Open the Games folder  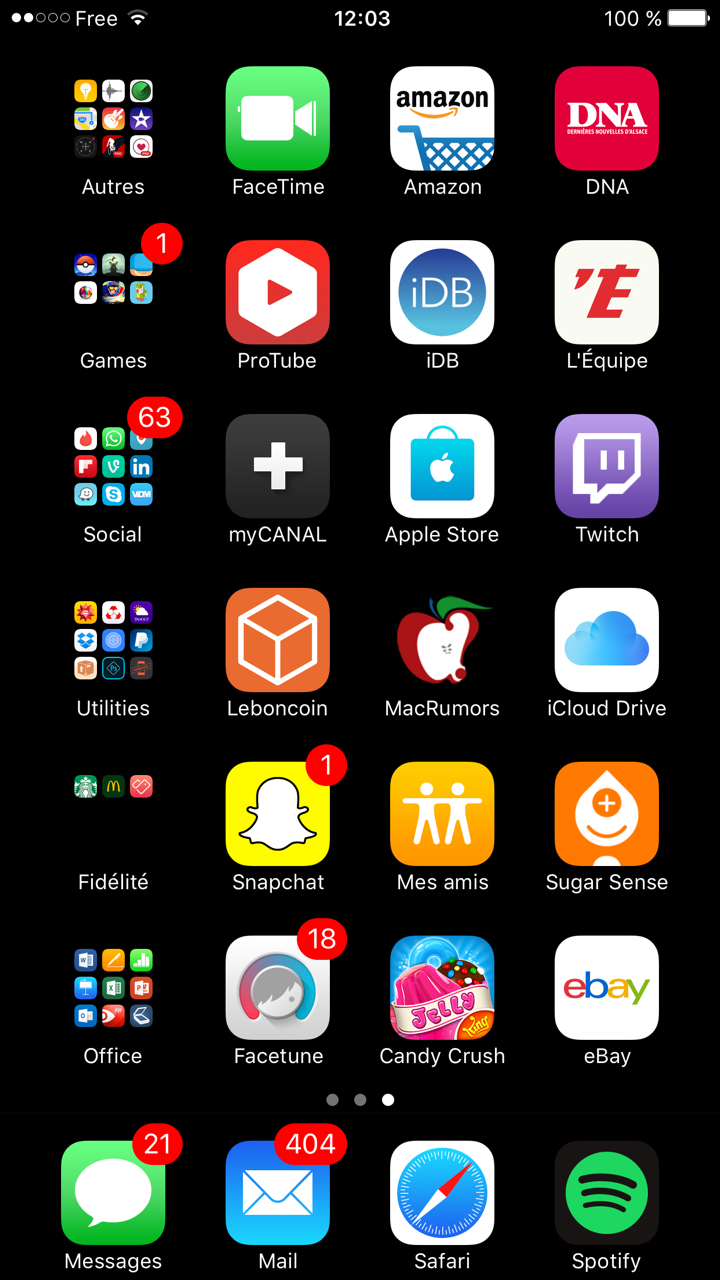click(x=113, y=293)
